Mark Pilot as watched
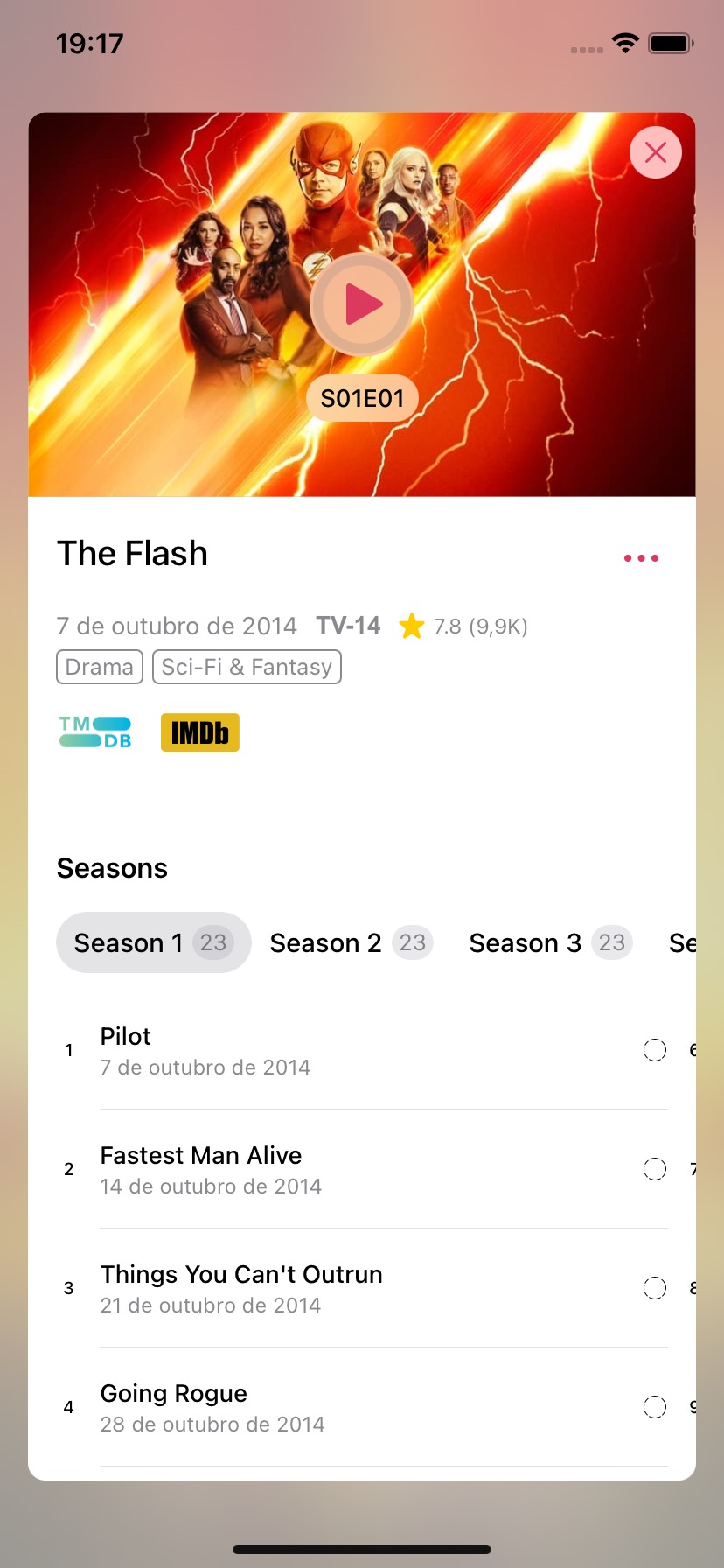Viewport: 724px width, 1568px height. pos(654,1050)
